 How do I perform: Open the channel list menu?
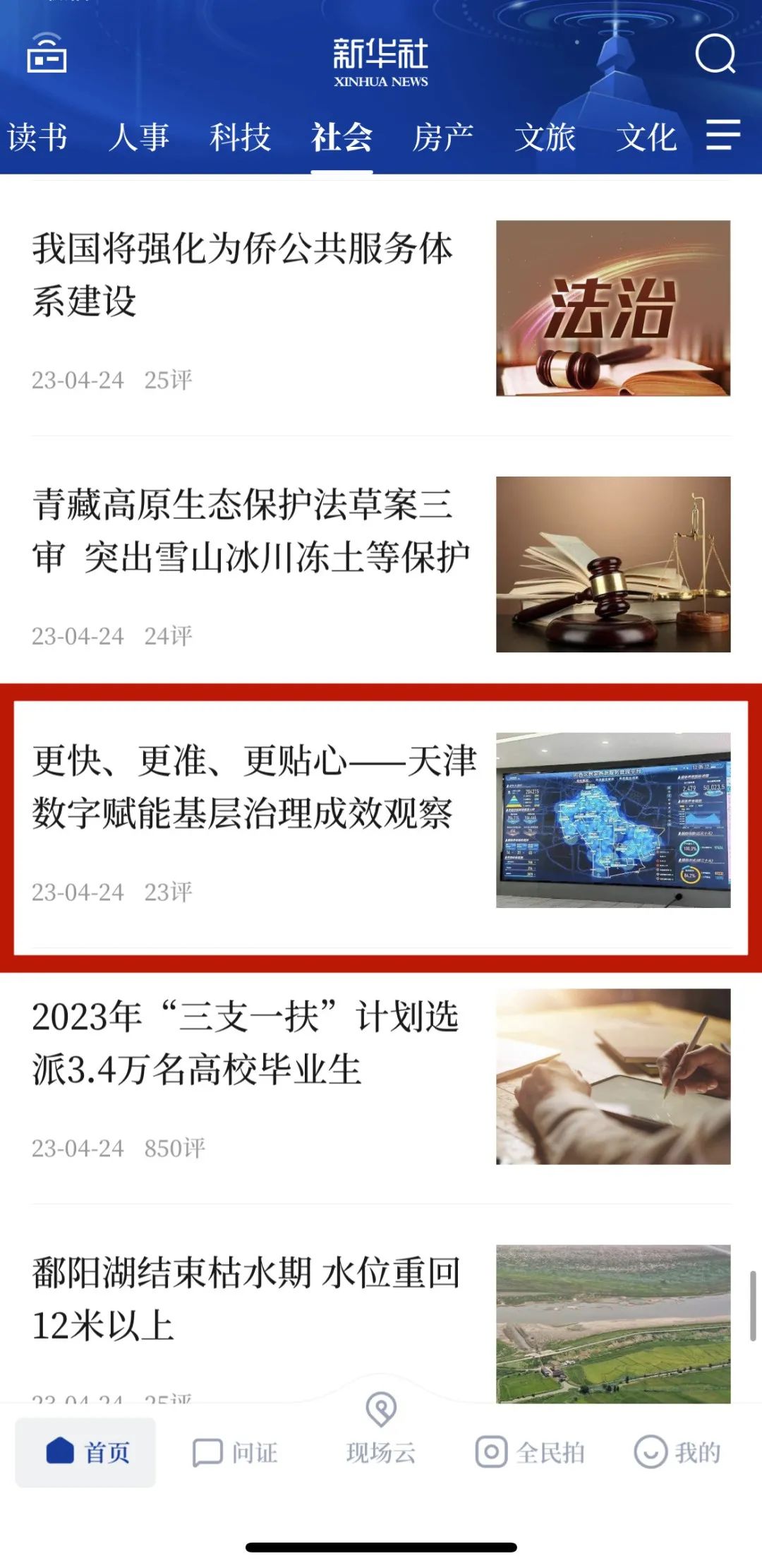tap(723, 134)
